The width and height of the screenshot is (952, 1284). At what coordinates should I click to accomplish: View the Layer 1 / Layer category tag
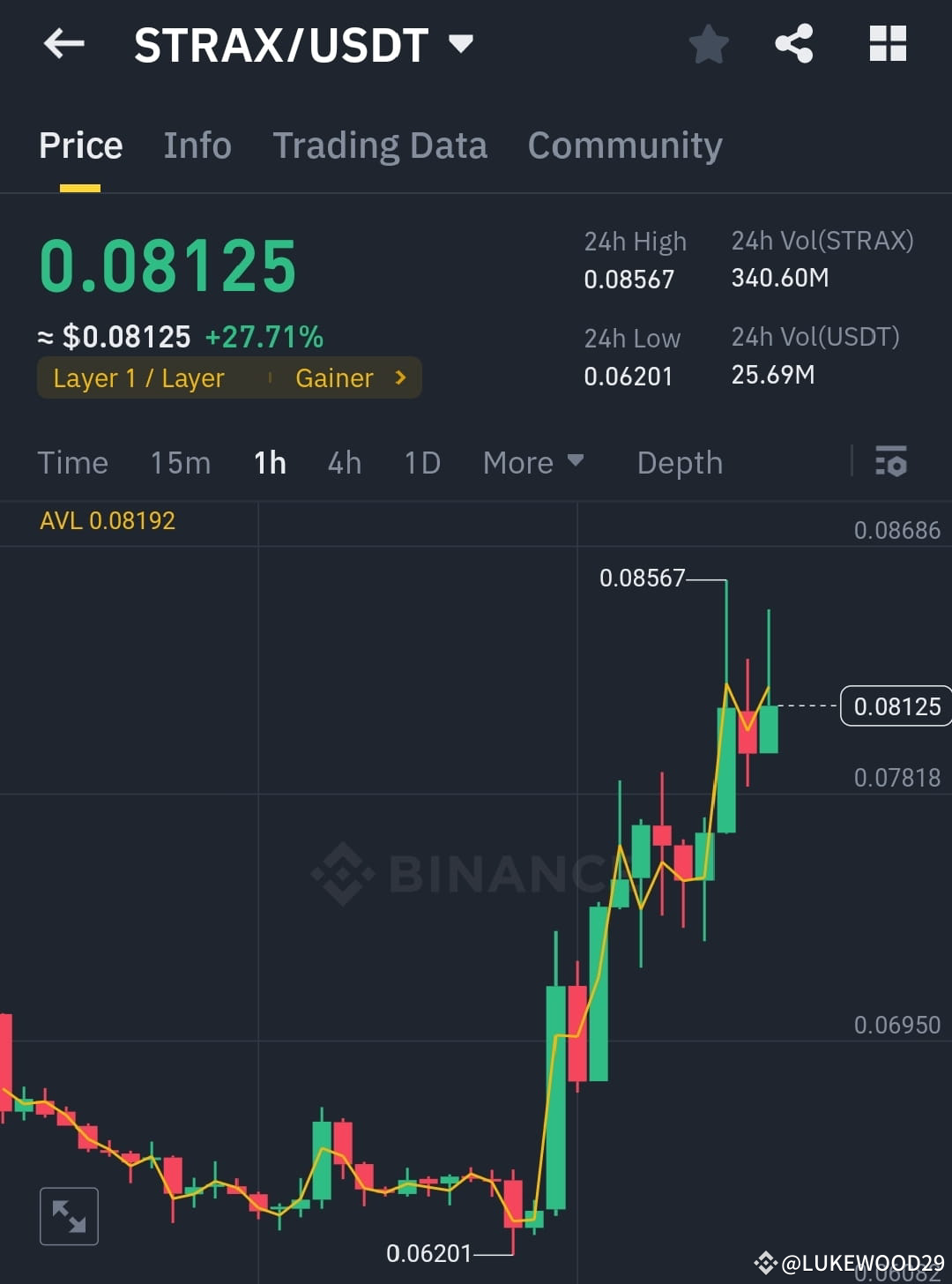pyautogui.click(x=138, y=377)
